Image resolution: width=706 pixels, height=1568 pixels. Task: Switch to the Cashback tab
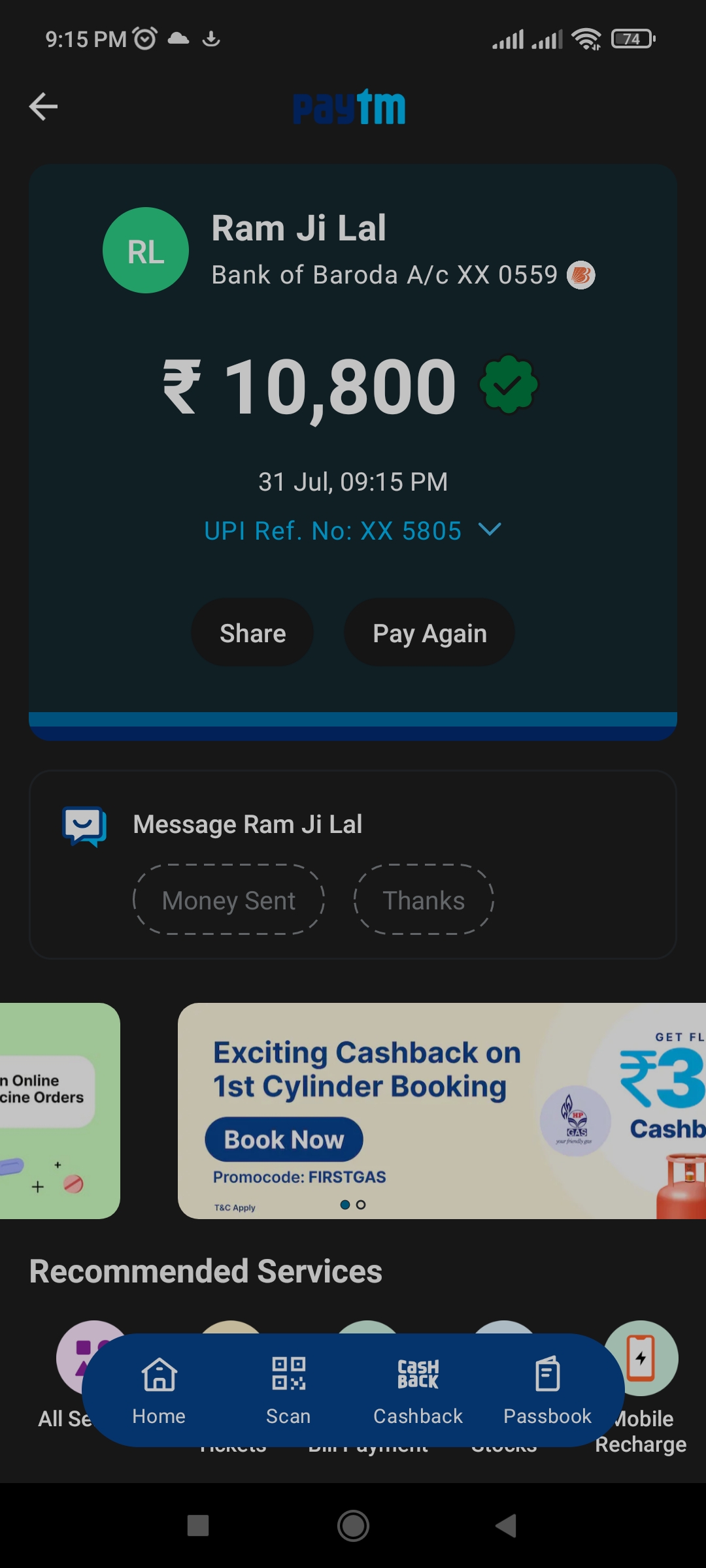(418, 1390)
